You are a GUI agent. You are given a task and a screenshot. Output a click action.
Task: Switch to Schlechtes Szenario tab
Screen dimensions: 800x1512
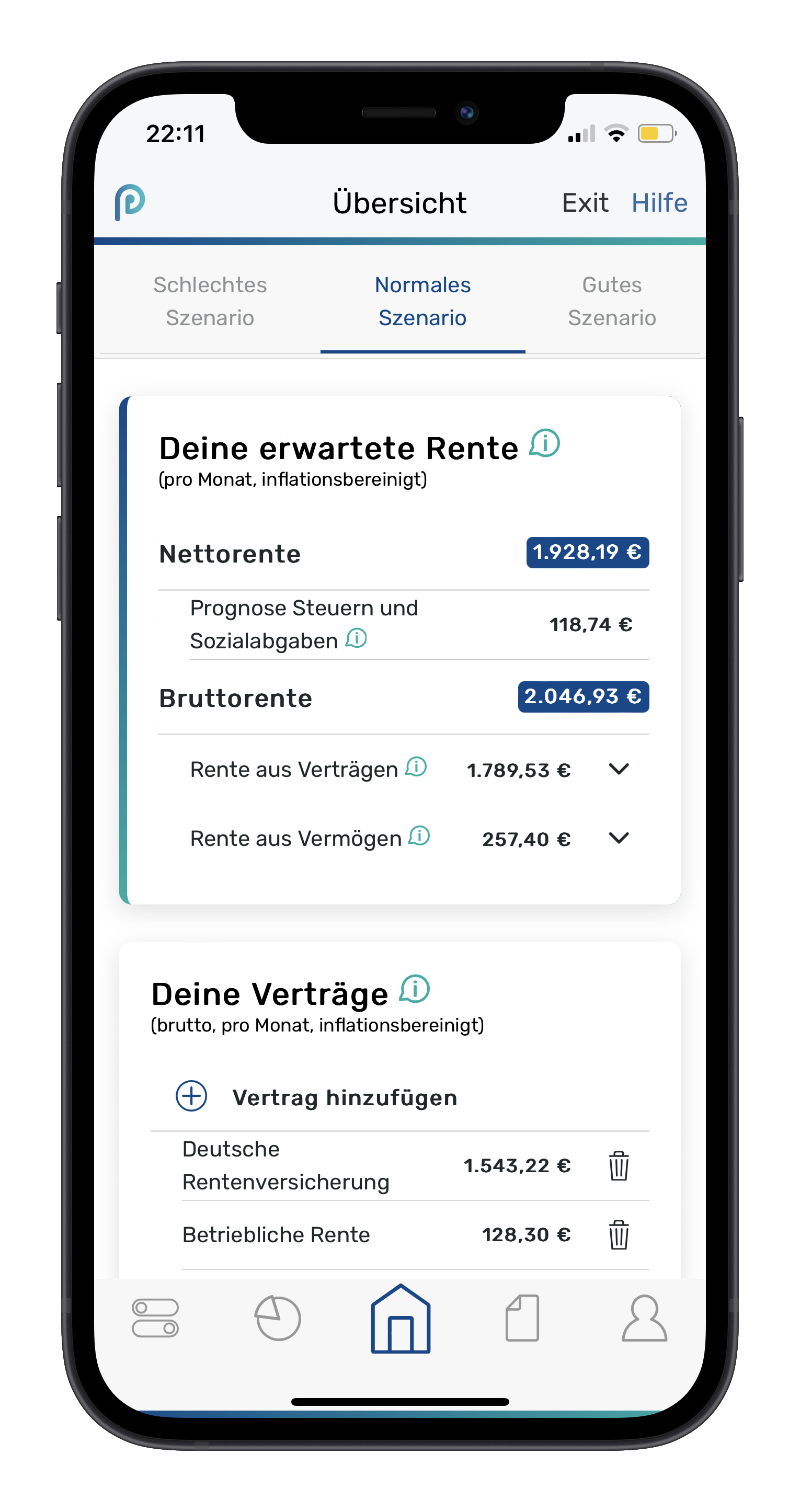click(210, 301)
